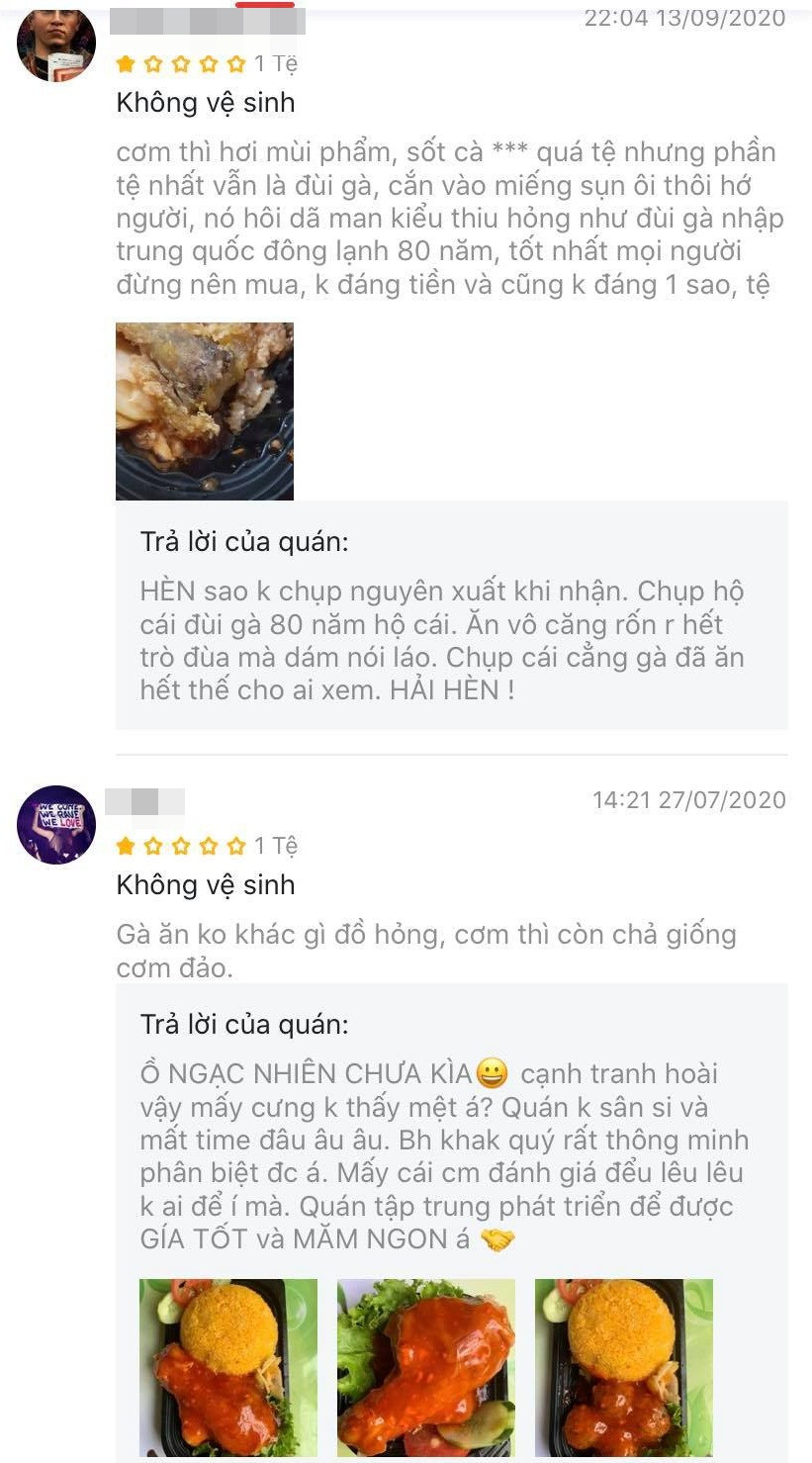
Task: Open the fried chicken photo in the first review
Action: click(205, 410)
